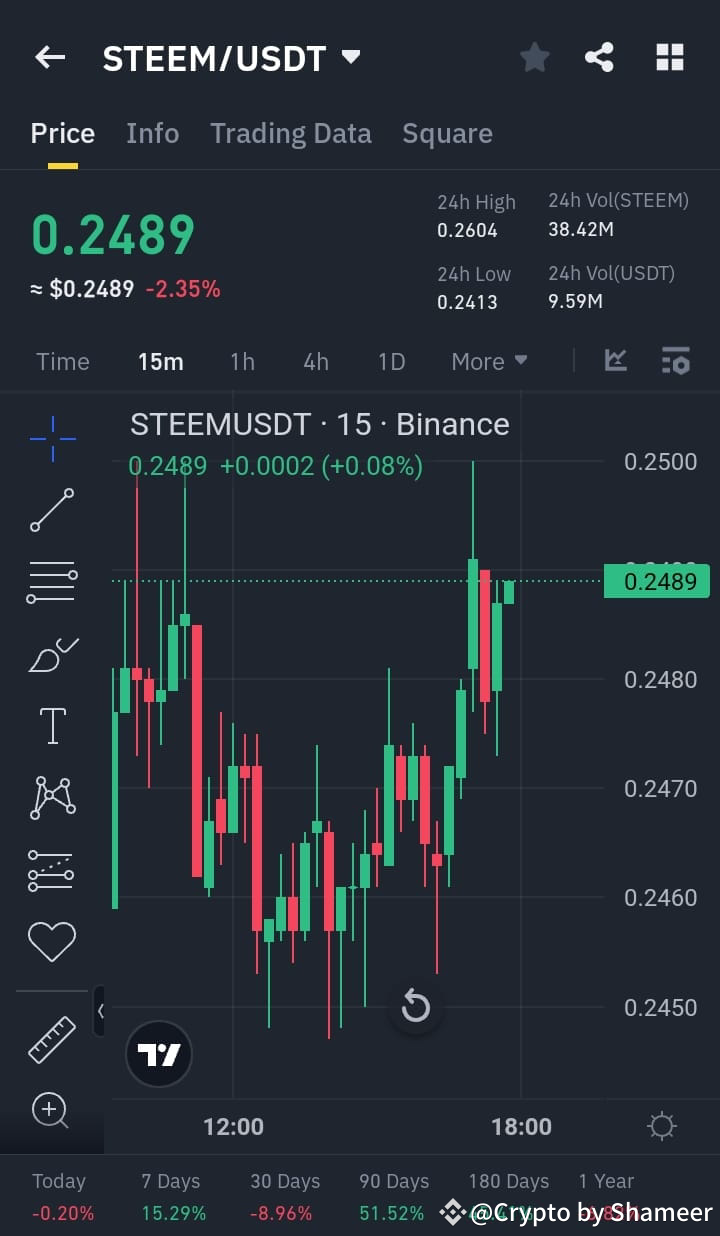
Task: Switch chart interval to 1D
Action: [391, 361]
